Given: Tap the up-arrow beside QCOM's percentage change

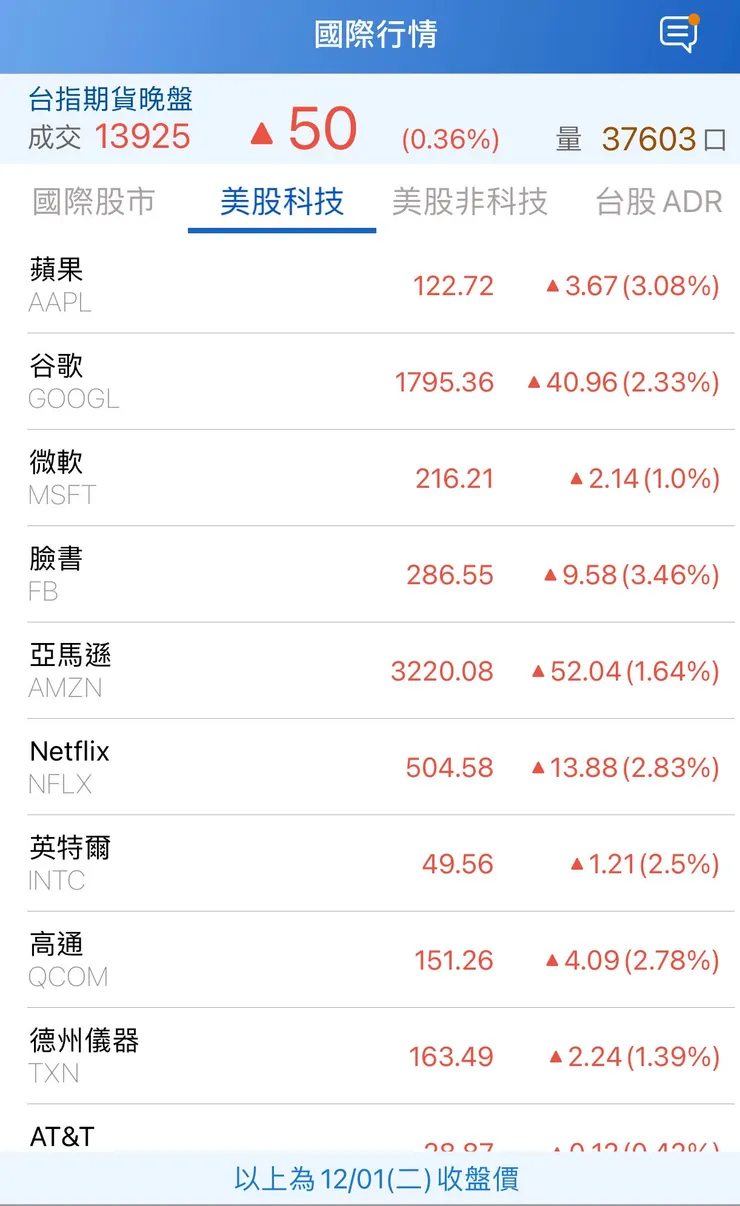Looking at the screenshot, I should click(x=550, y=960).
